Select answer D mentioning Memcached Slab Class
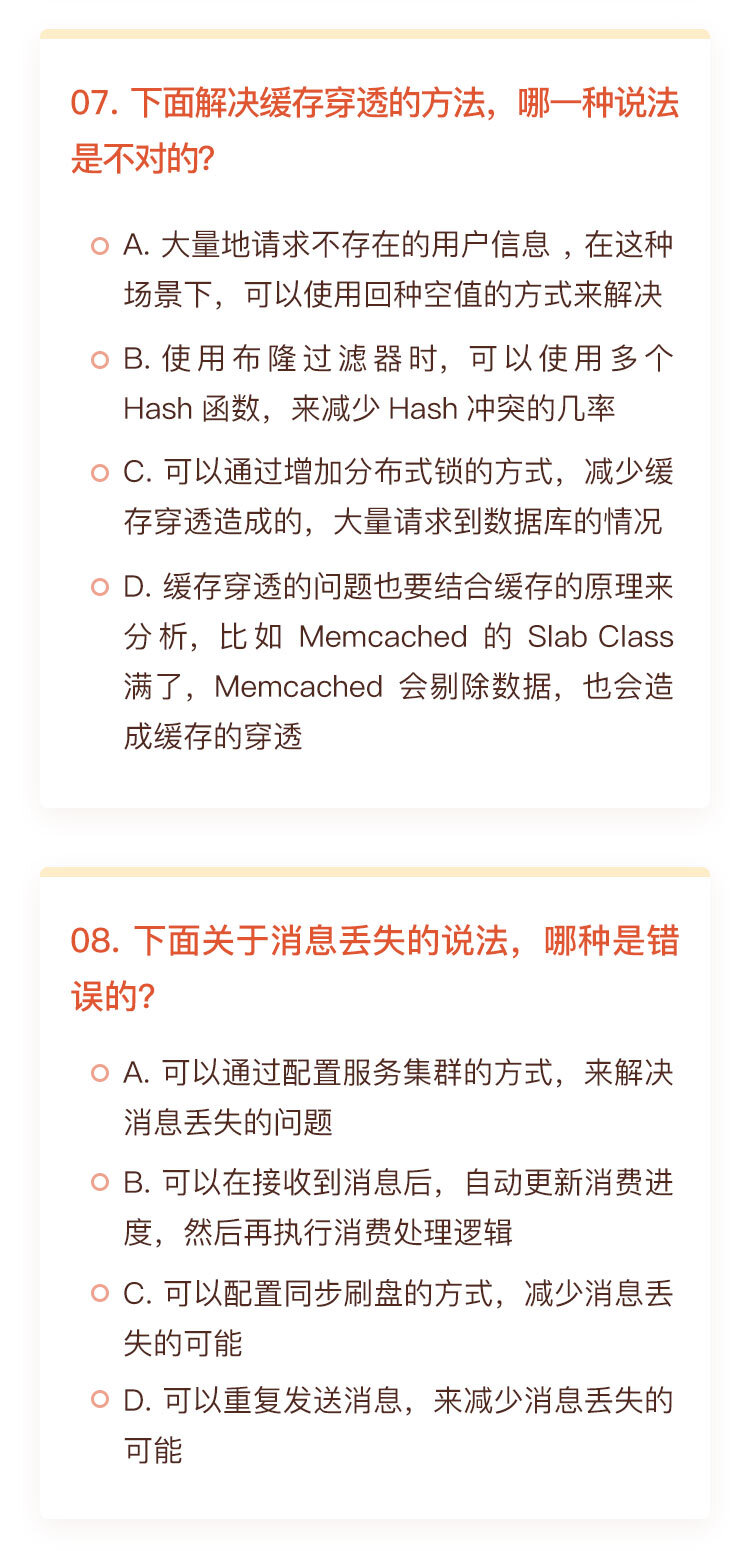The image size is (750, 1551). 99,587
